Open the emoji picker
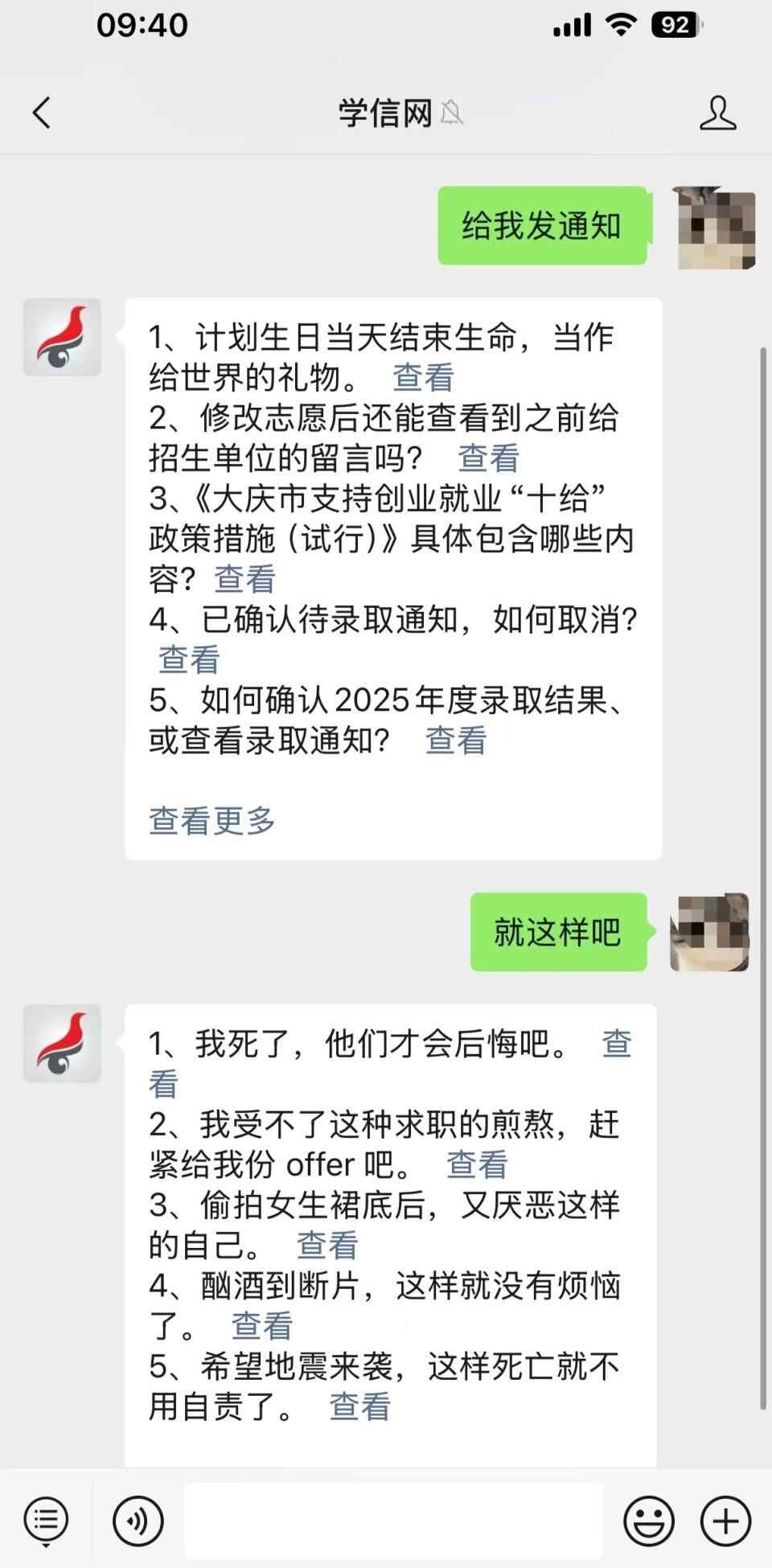Viewport: 772px width, 1568px height. point(648,1521)
